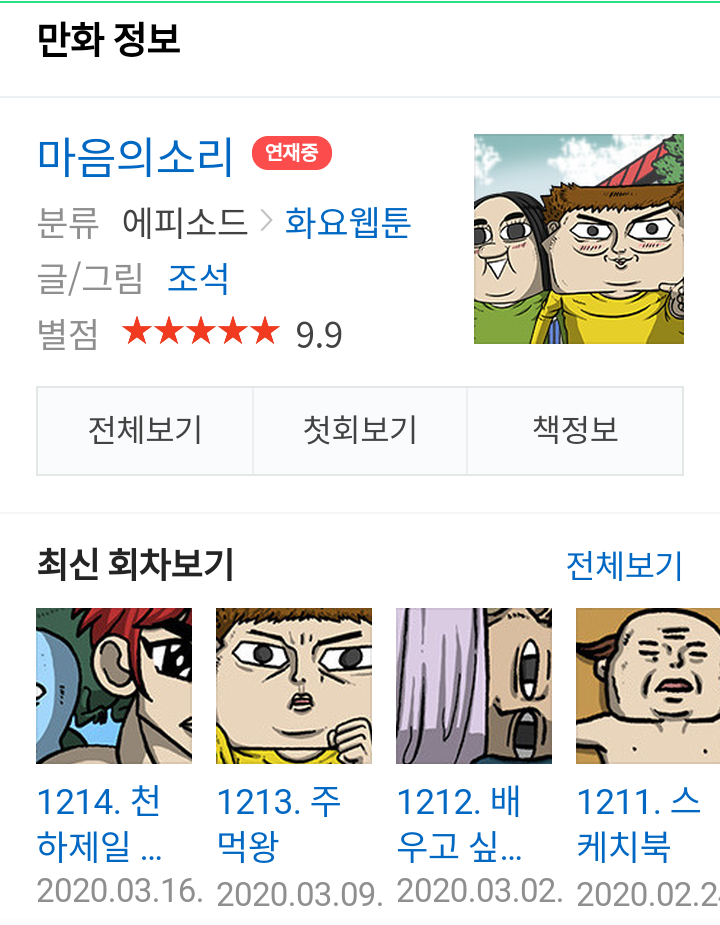Open the 마음의소리 title link
This screenshot has height=925, width=720.
(135, 157)
